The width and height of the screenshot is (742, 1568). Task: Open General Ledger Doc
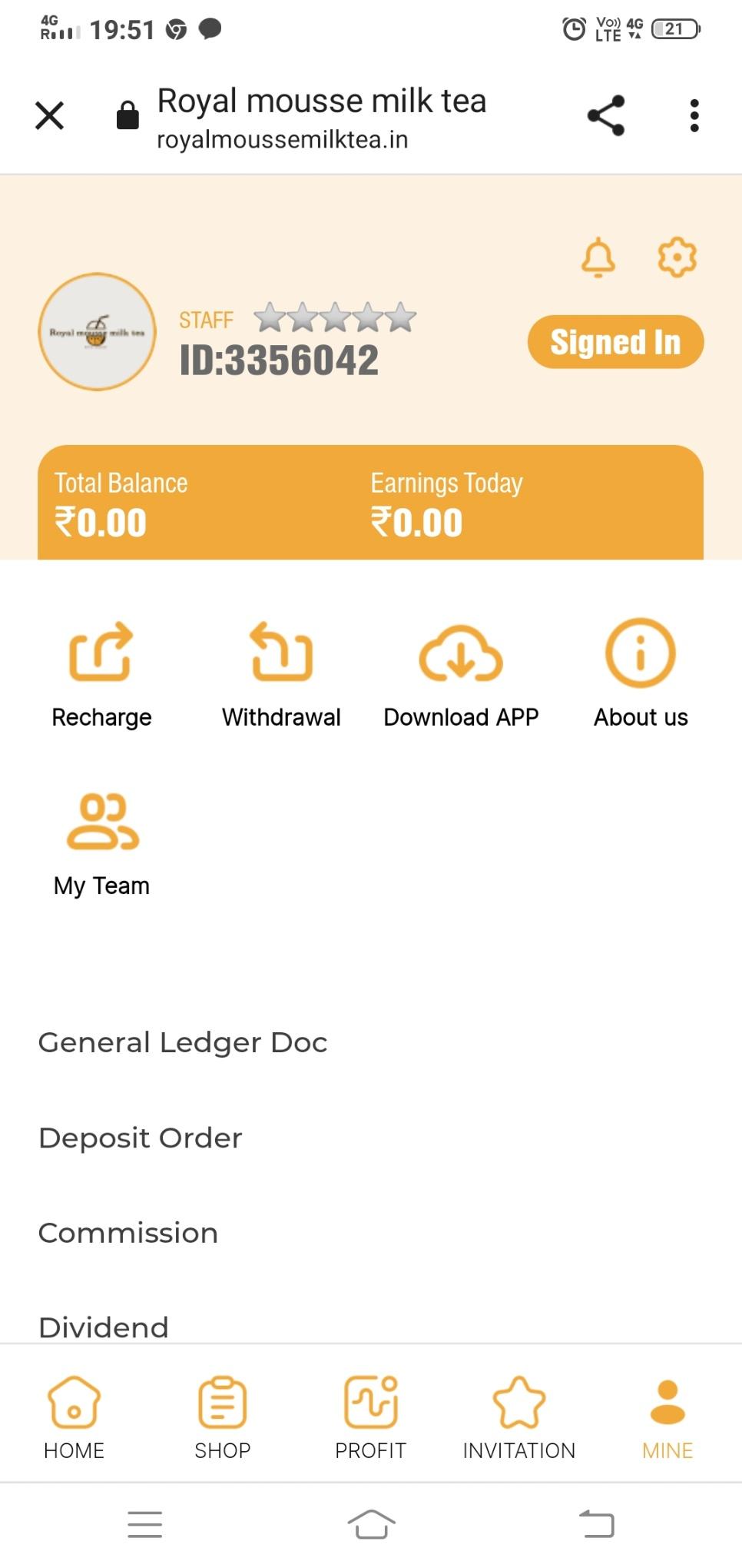click(182, 1042)
